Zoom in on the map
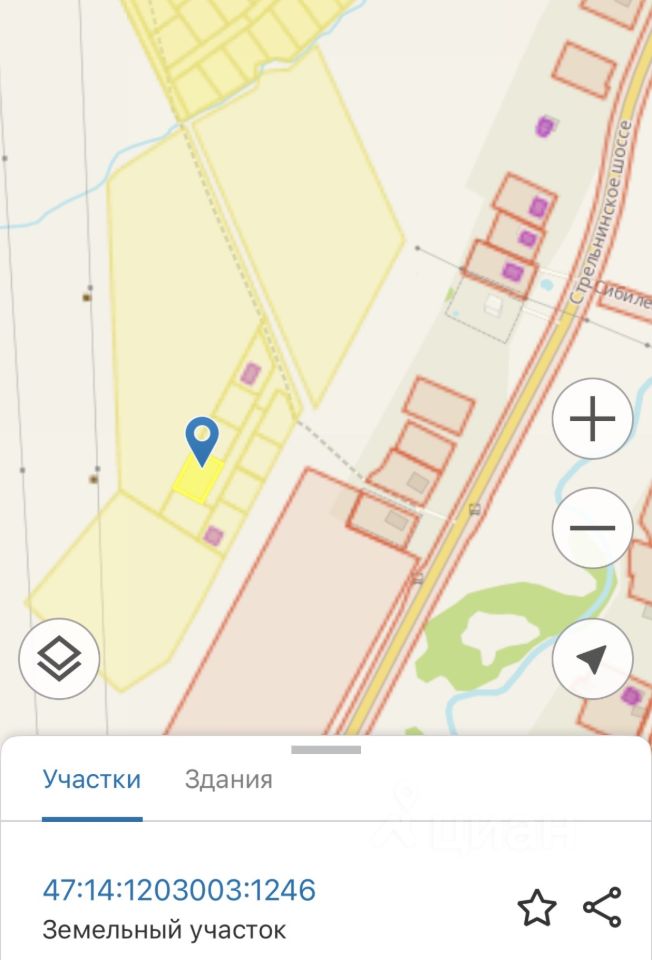 (x=592, y=419)
